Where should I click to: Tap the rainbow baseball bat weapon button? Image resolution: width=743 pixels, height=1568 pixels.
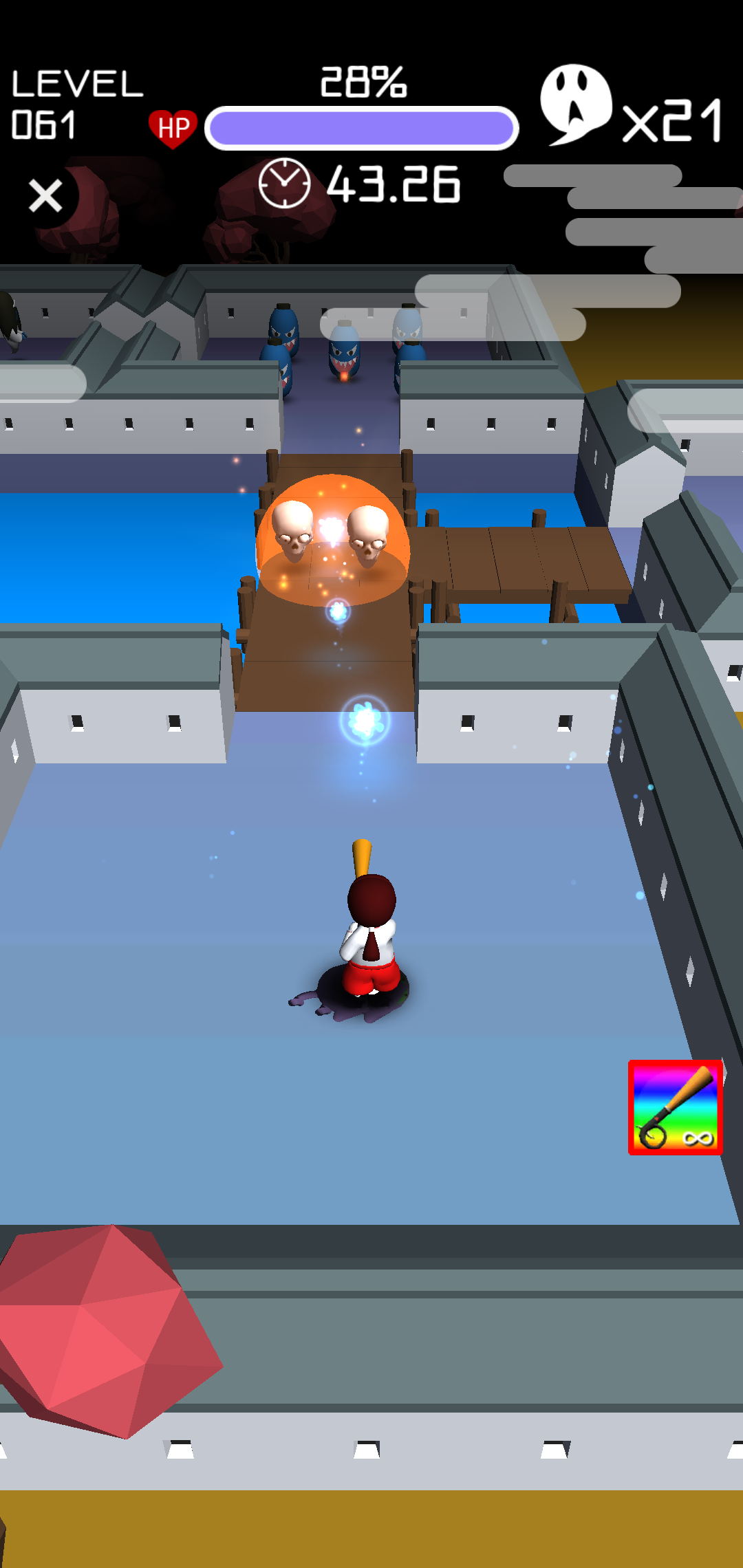(675, 1107)
